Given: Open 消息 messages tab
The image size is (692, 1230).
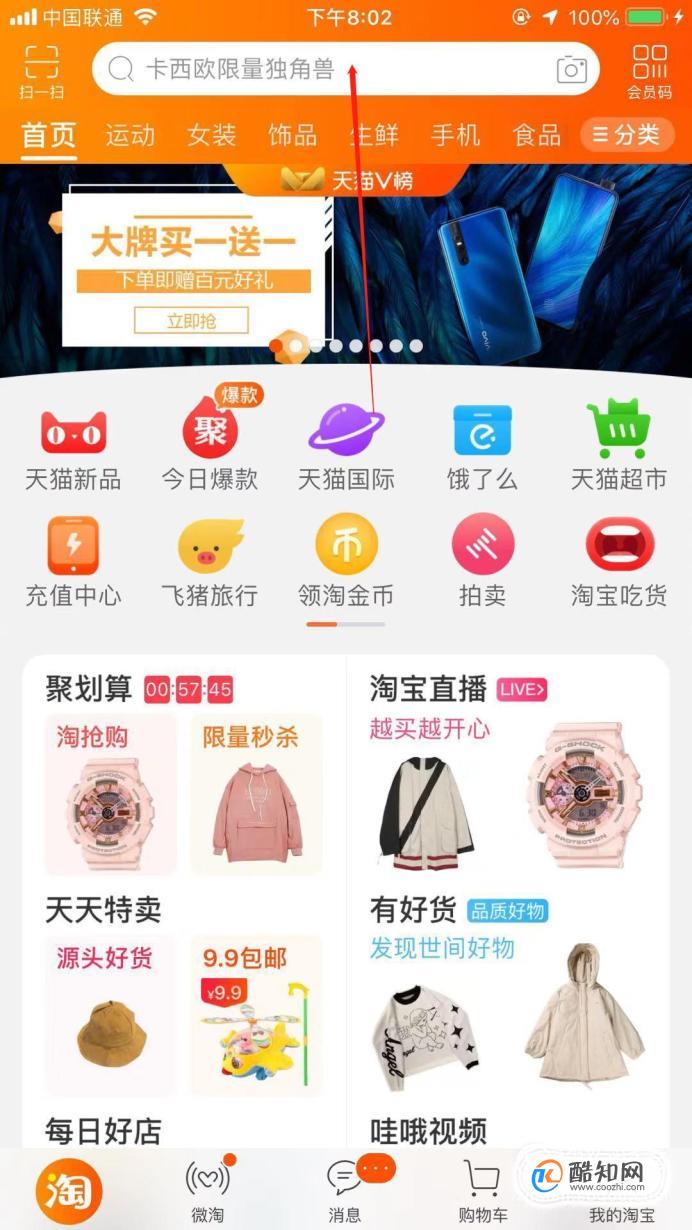Looking at the screenshot, I should pos(345,1192).
